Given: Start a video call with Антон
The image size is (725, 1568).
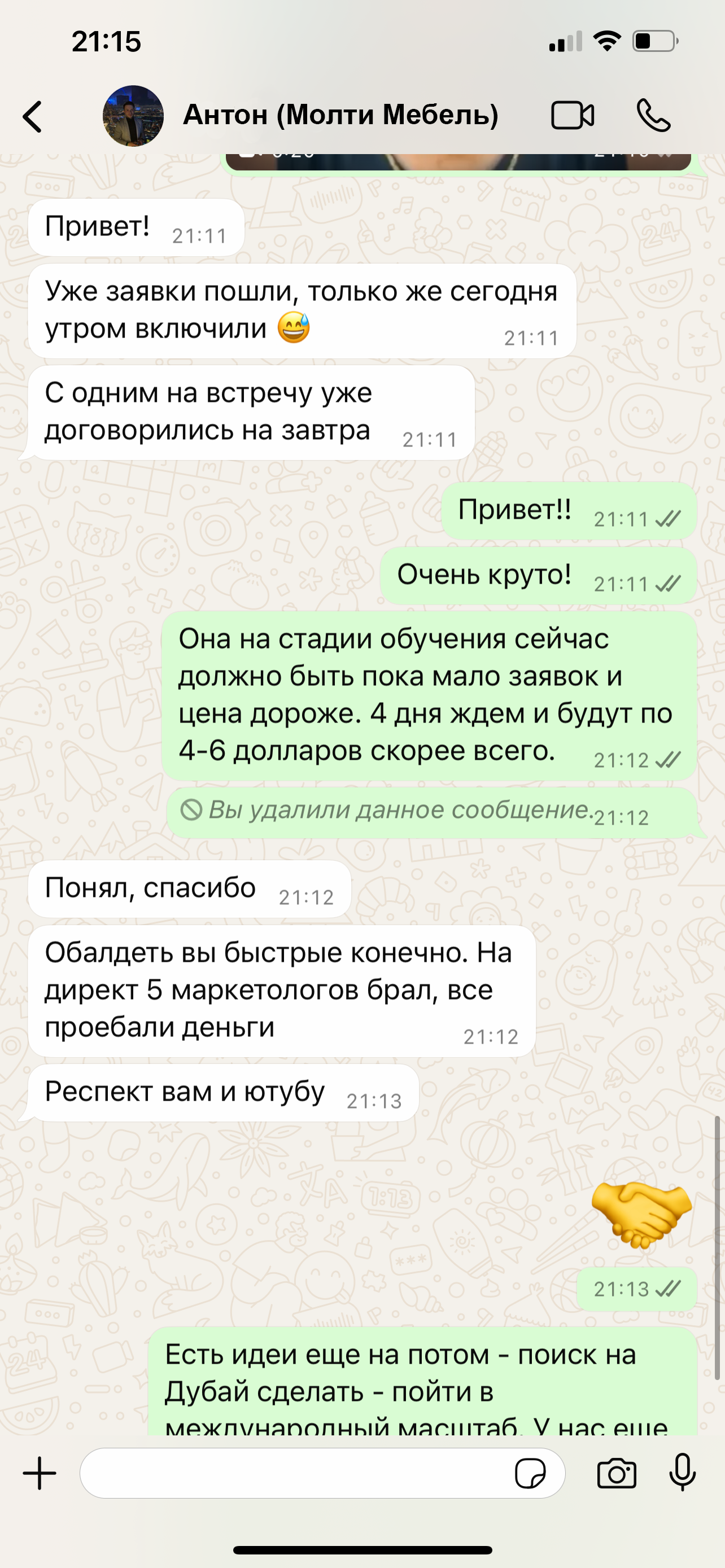Looking at the screenshot, I should tap(572, 115).
